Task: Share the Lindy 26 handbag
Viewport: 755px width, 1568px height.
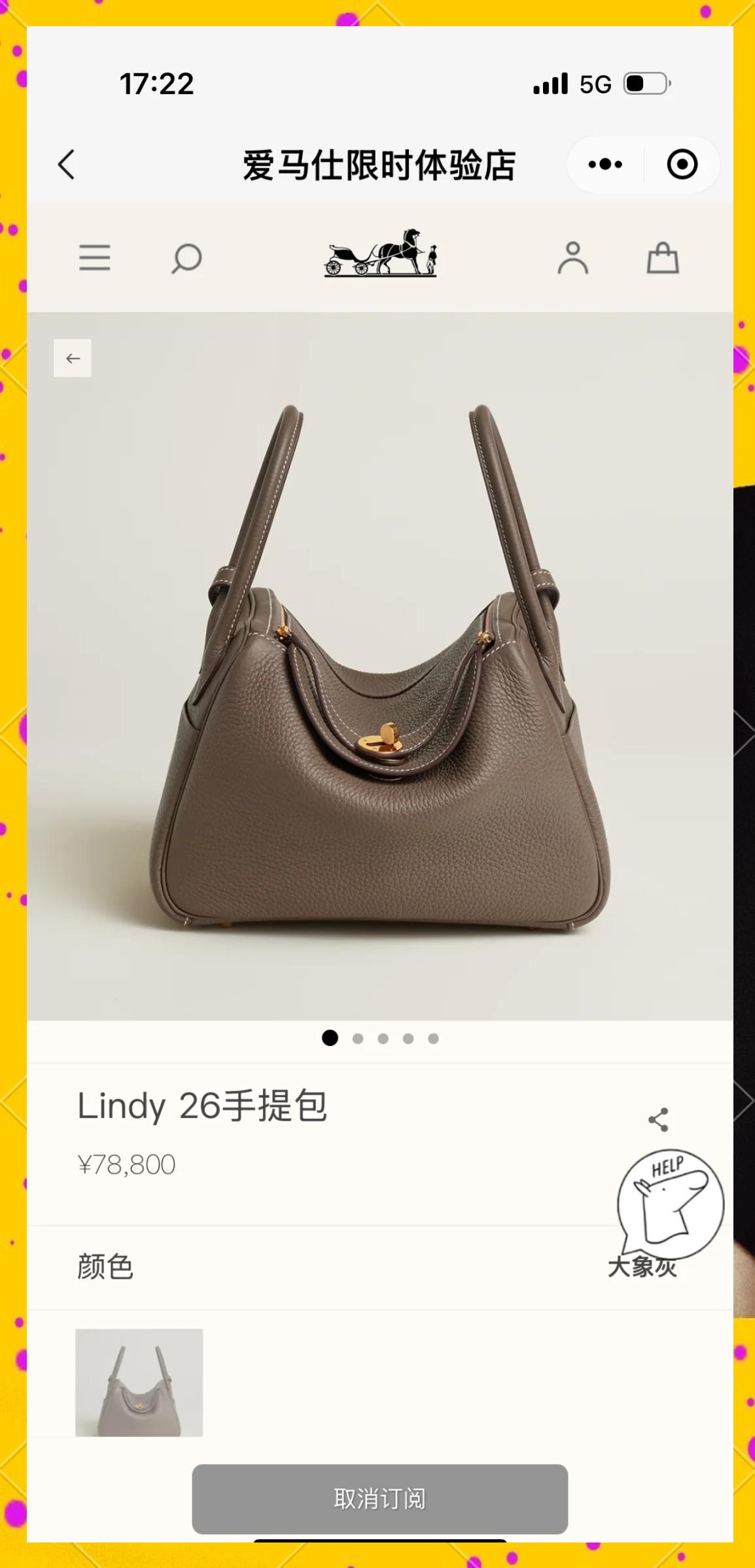Action: (658, 1119)
